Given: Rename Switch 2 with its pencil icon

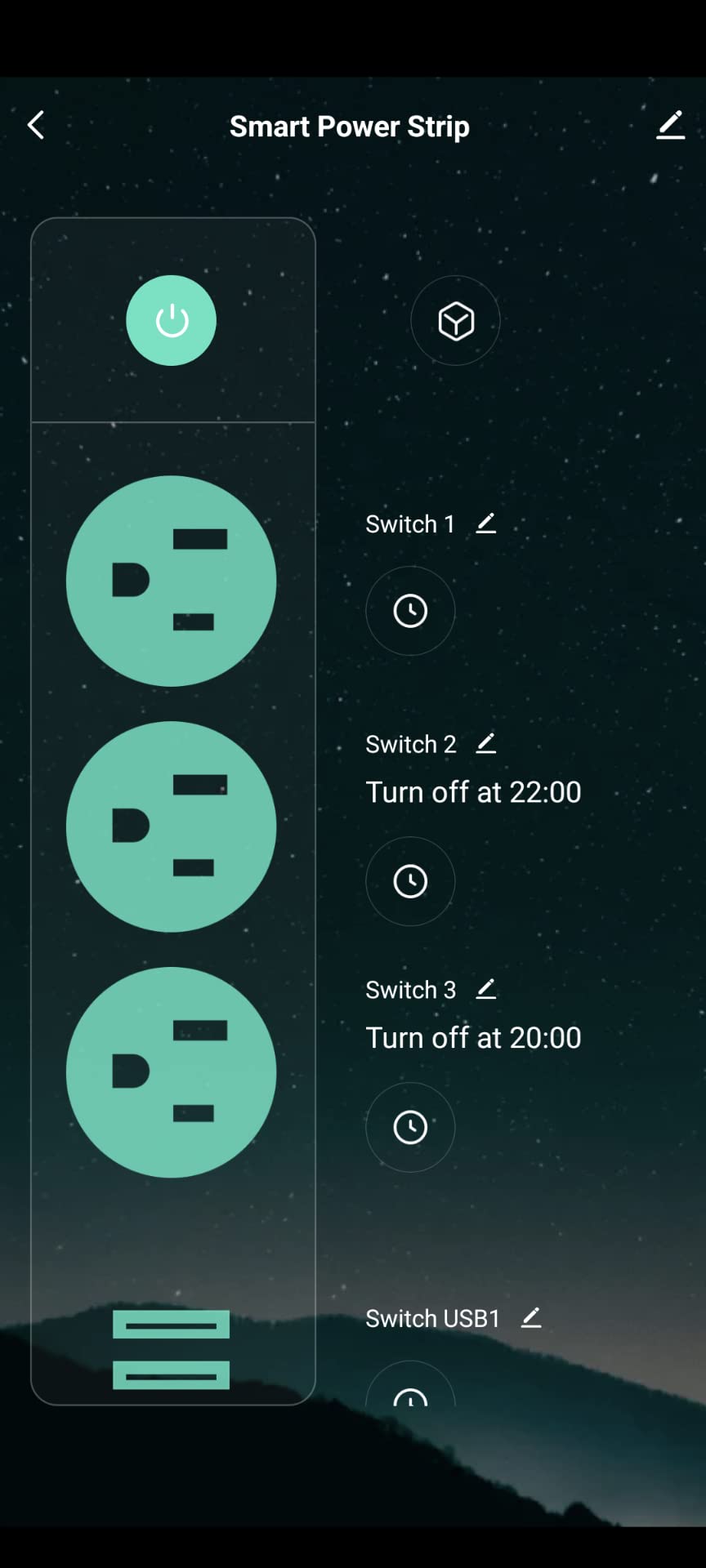Looking at the screenshot, I should coord(486,744).
